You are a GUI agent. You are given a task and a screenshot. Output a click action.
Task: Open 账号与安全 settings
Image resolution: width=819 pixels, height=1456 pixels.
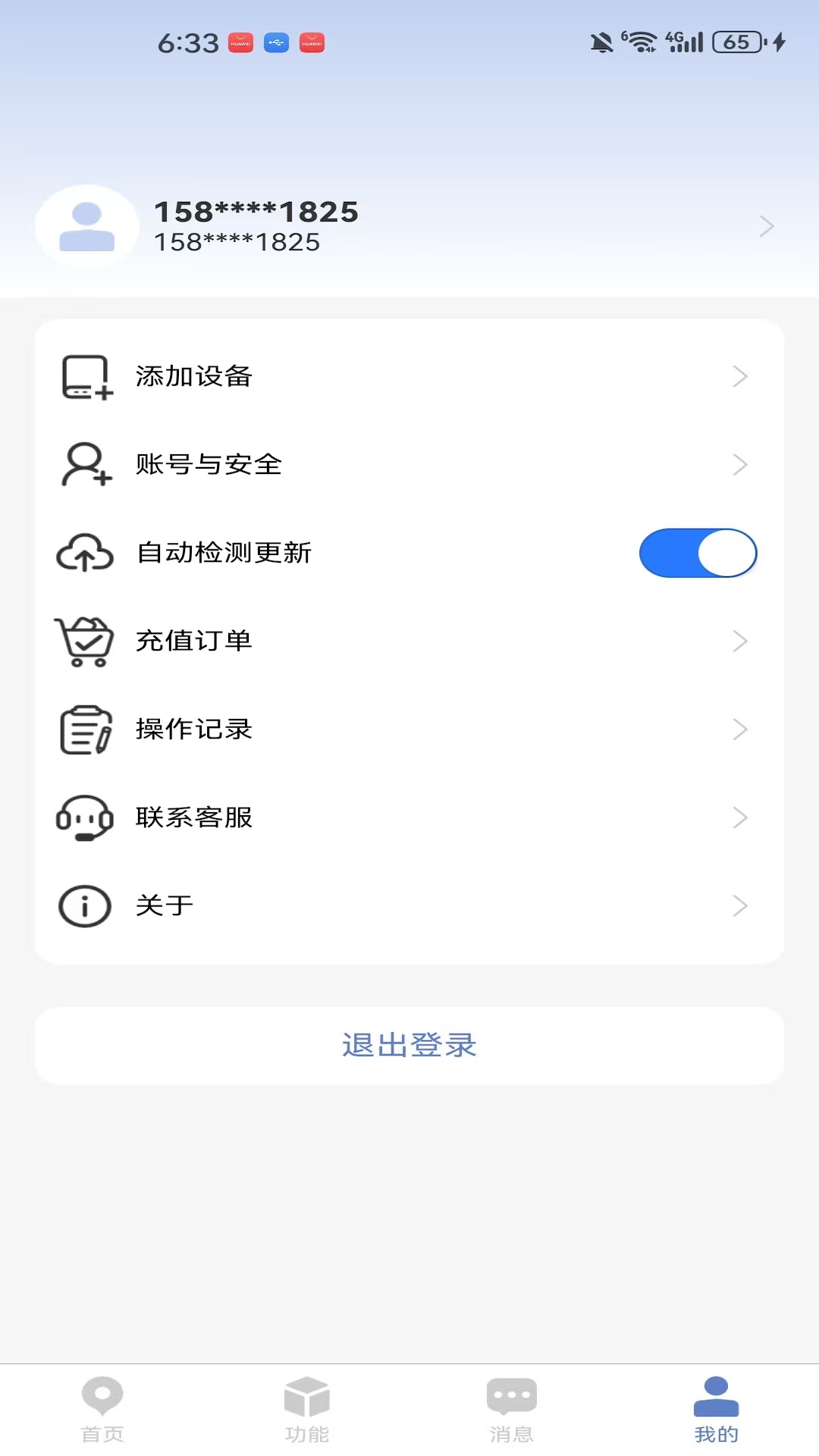(408, 464)
